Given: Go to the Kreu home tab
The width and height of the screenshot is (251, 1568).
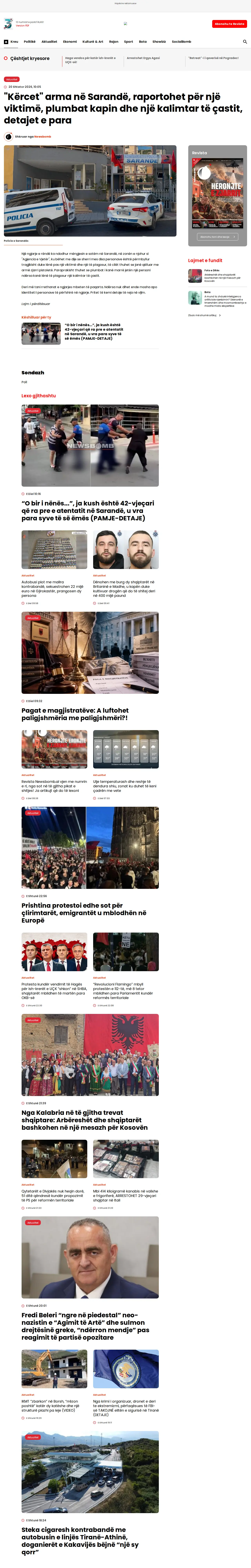Looking at the screenshot, I should tap(11, 42).
